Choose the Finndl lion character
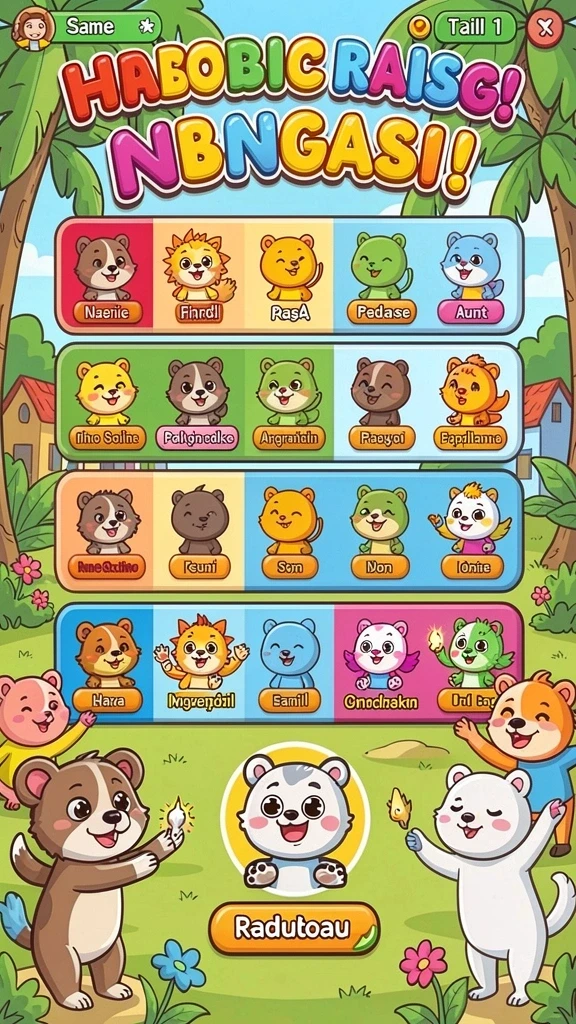Screen dimensions: 576x1024 tap(198, 274)
